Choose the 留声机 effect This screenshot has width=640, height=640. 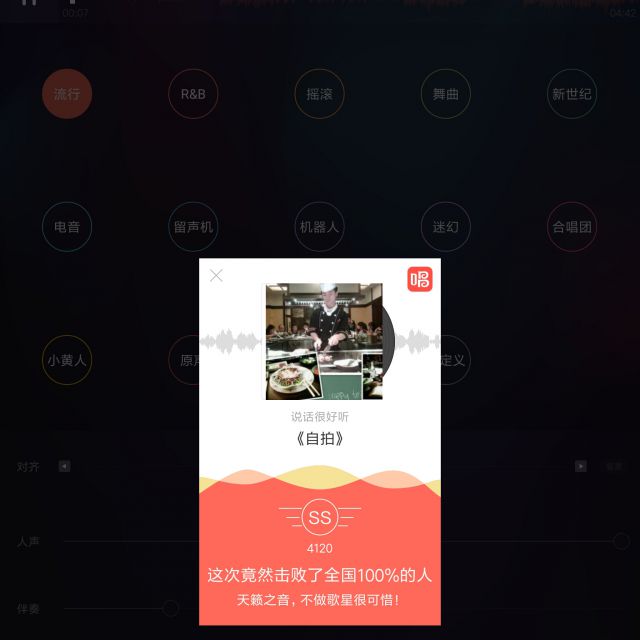click(x=193, y=227)
